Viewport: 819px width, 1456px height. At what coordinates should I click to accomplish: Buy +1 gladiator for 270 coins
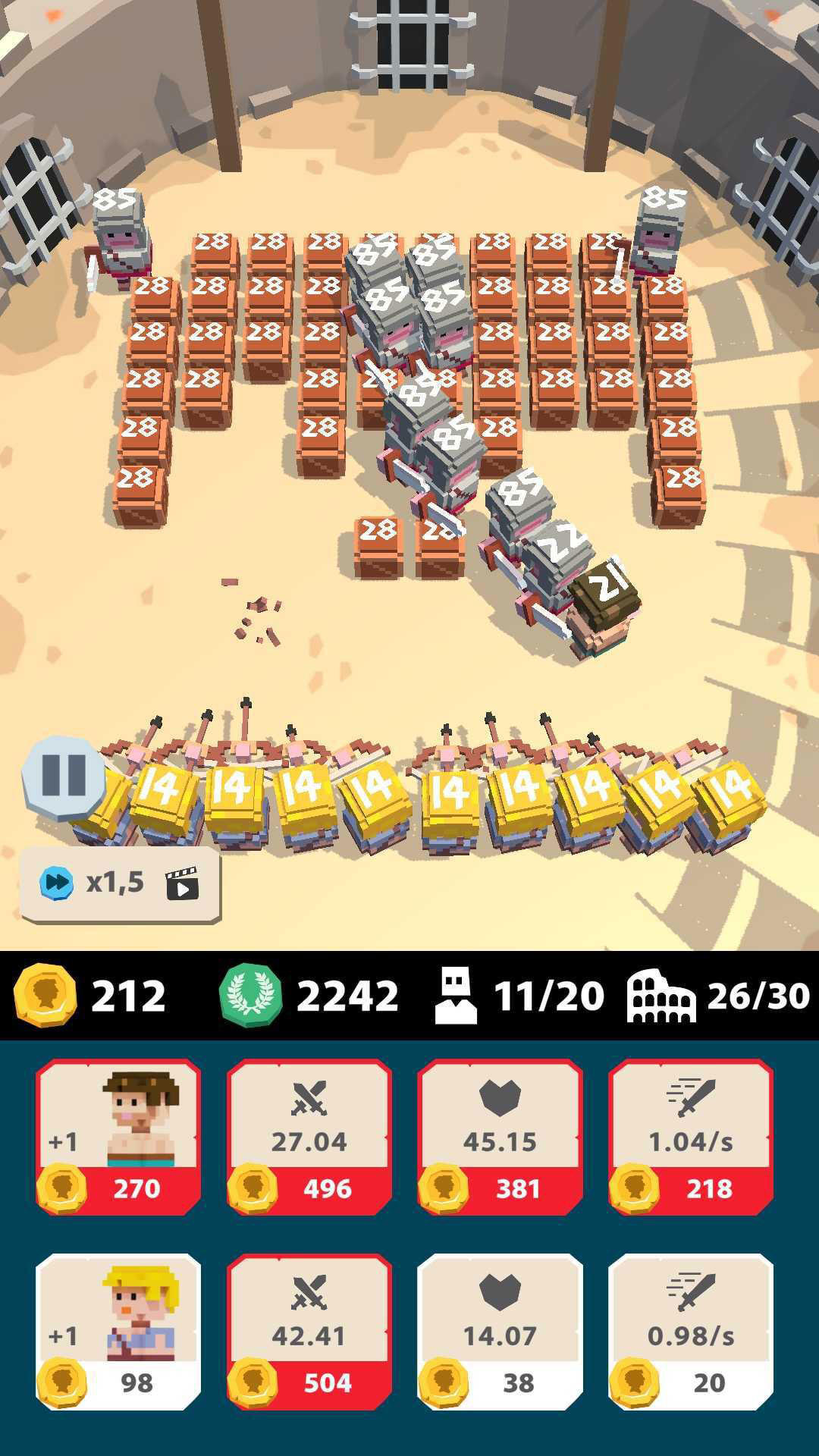point(119,1136)
